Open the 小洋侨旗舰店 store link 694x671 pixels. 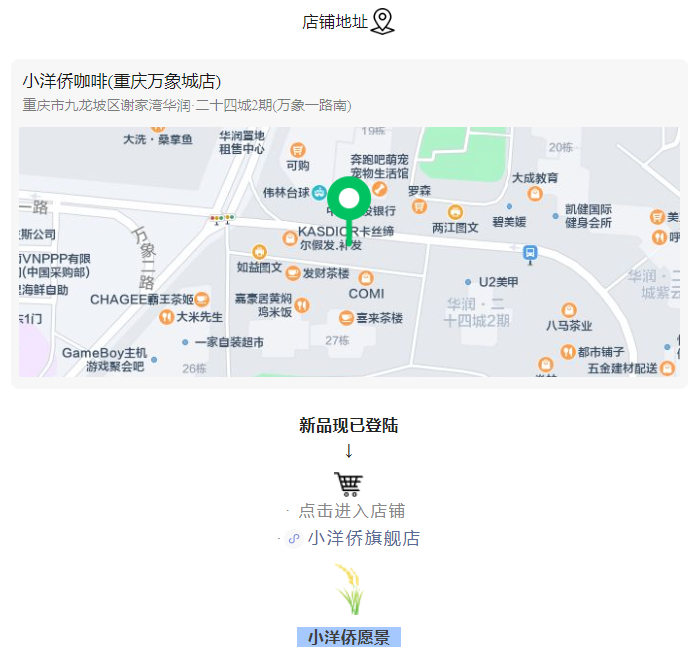362,539
